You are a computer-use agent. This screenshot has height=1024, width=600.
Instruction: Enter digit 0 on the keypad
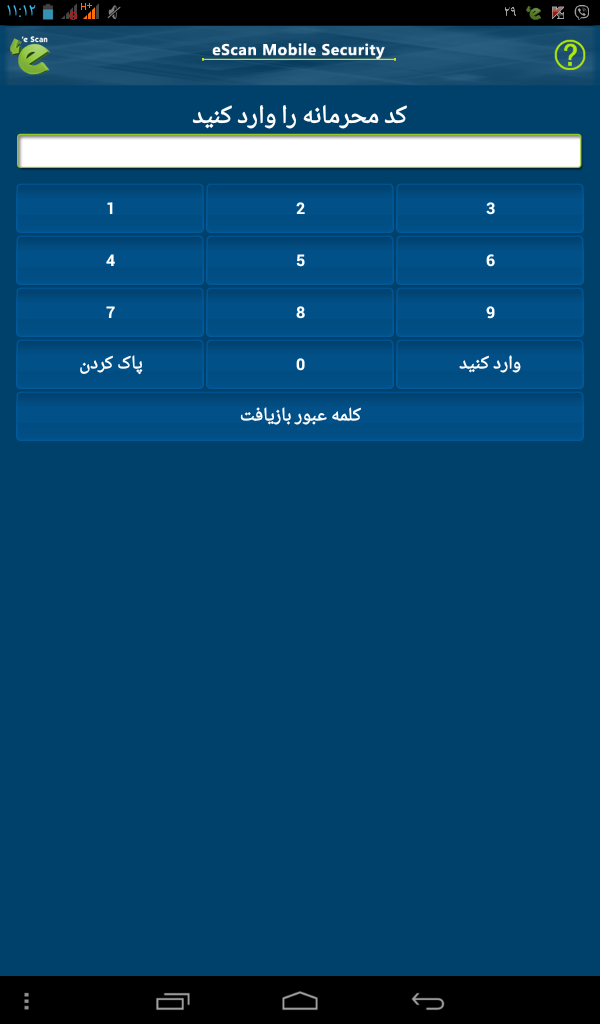(300, 364)
